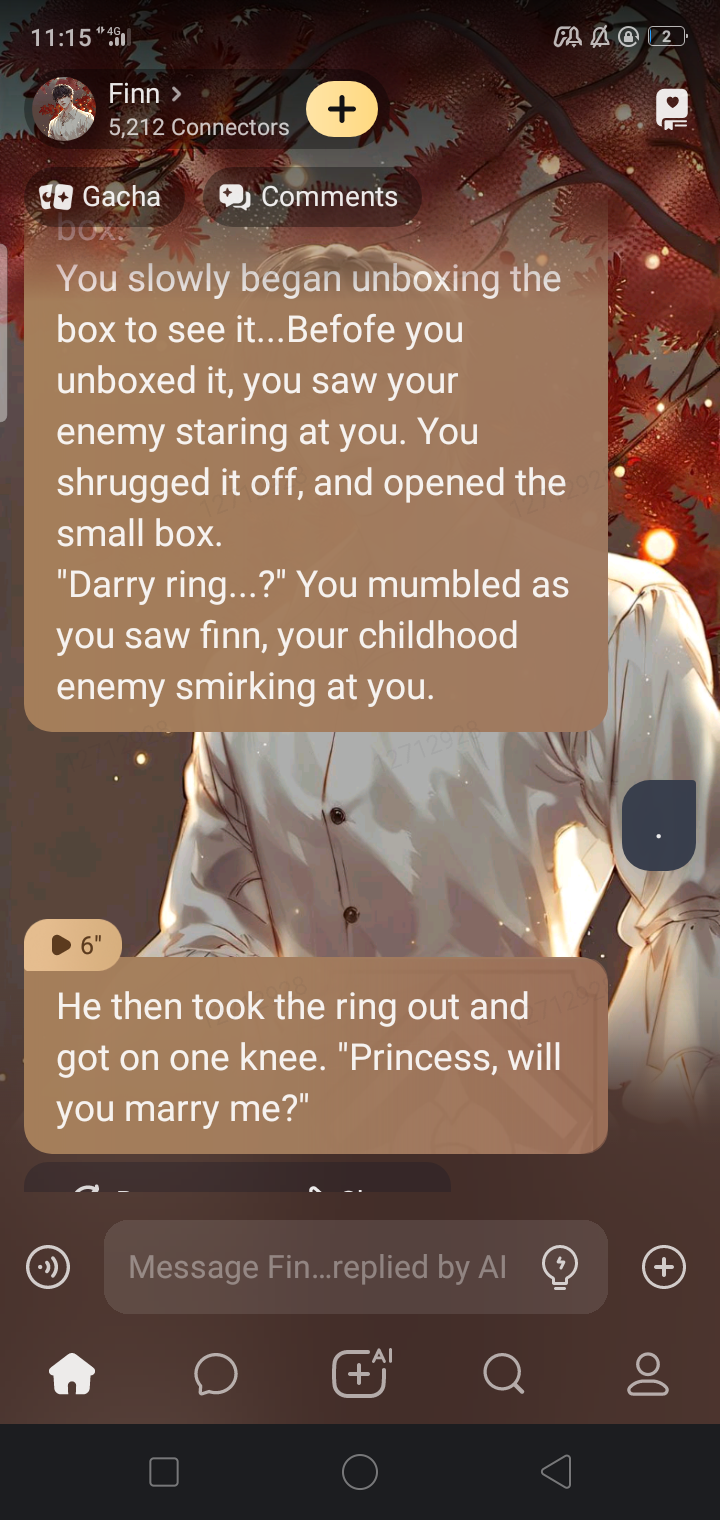Focus the Message Finn input field
The image size is (720, 1520).
click(x=320, y=1267)
